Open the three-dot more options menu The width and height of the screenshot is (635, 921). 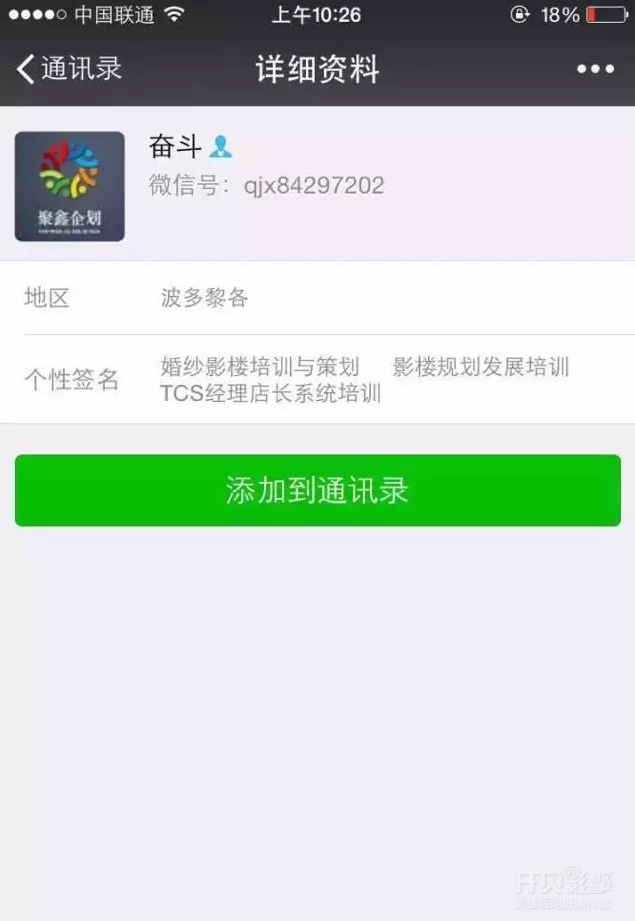[x=595, y=69]
